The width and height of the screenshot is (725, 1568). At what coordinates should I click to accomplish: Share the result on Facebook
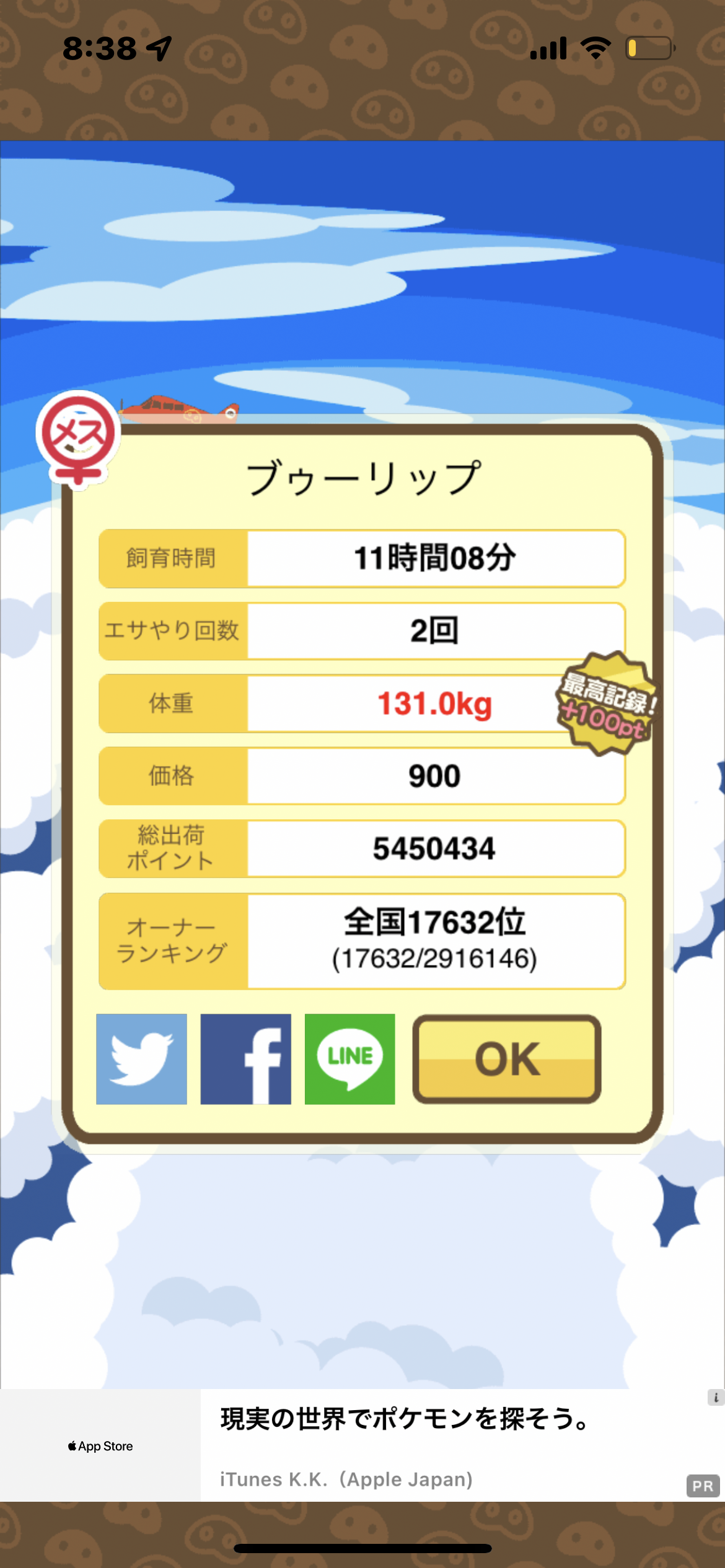pos(245,1058)
